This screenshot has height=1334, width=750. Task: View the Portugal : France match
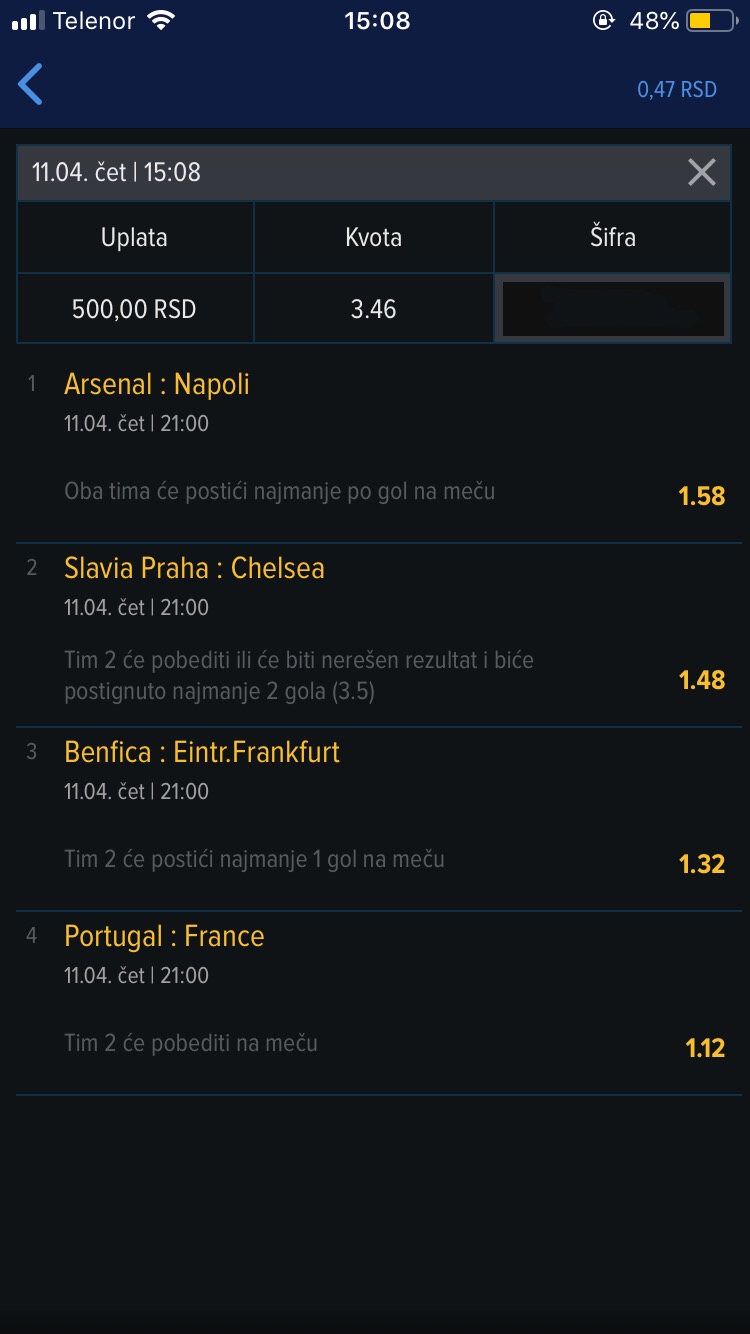pos(164,936)
